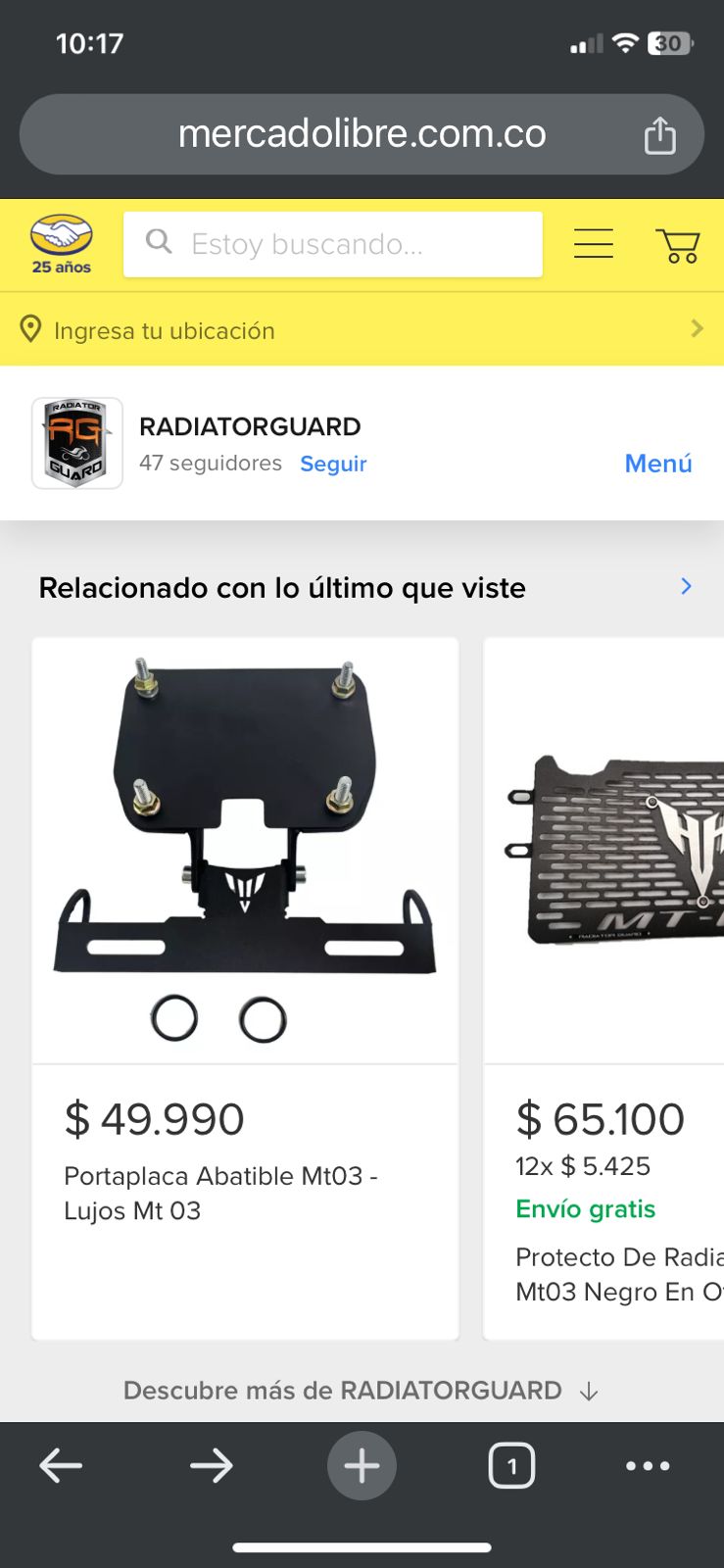Open the Mercado Libre home logo
The width and height of the screenshot is (724, 1568).
61,244
